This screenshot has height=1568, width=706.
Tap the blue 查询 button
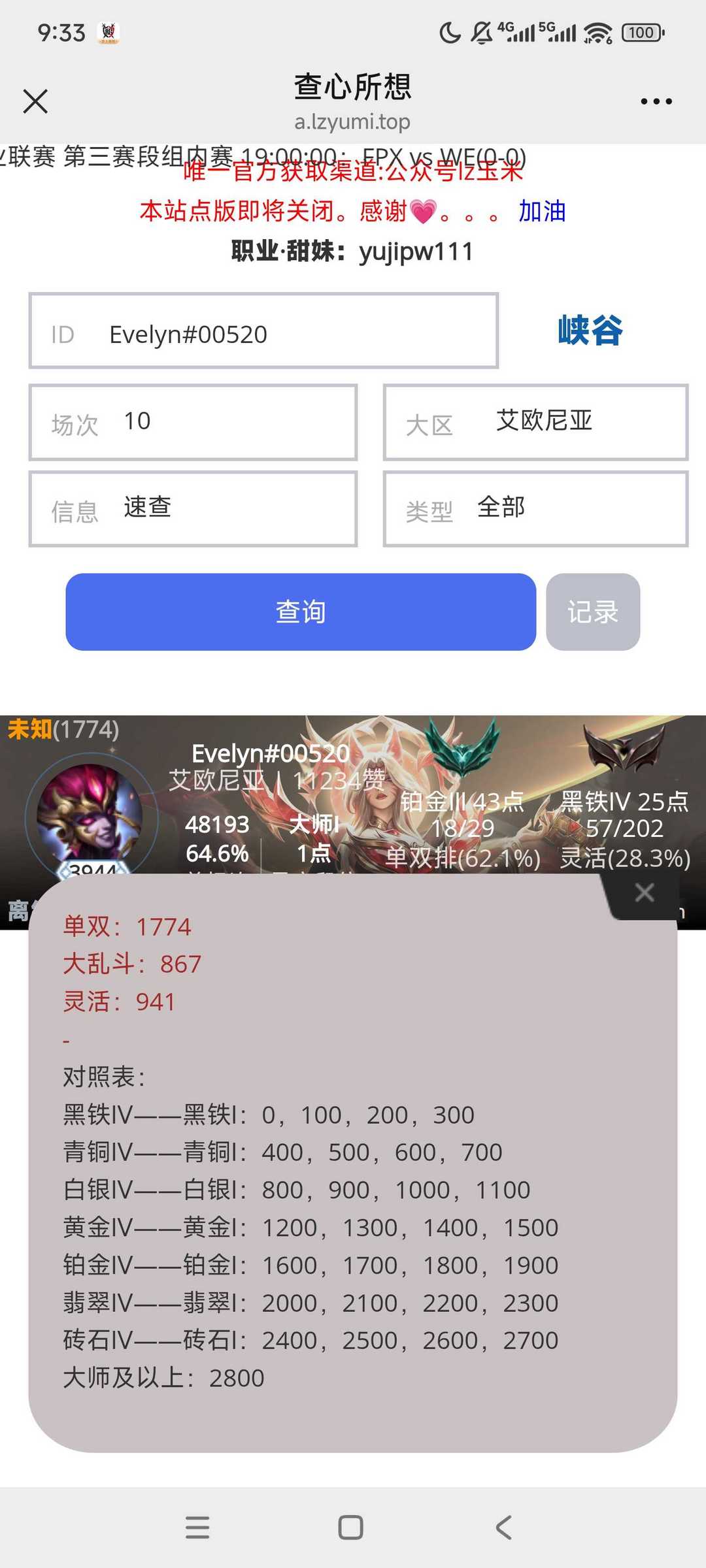click(x=301, y=612)
